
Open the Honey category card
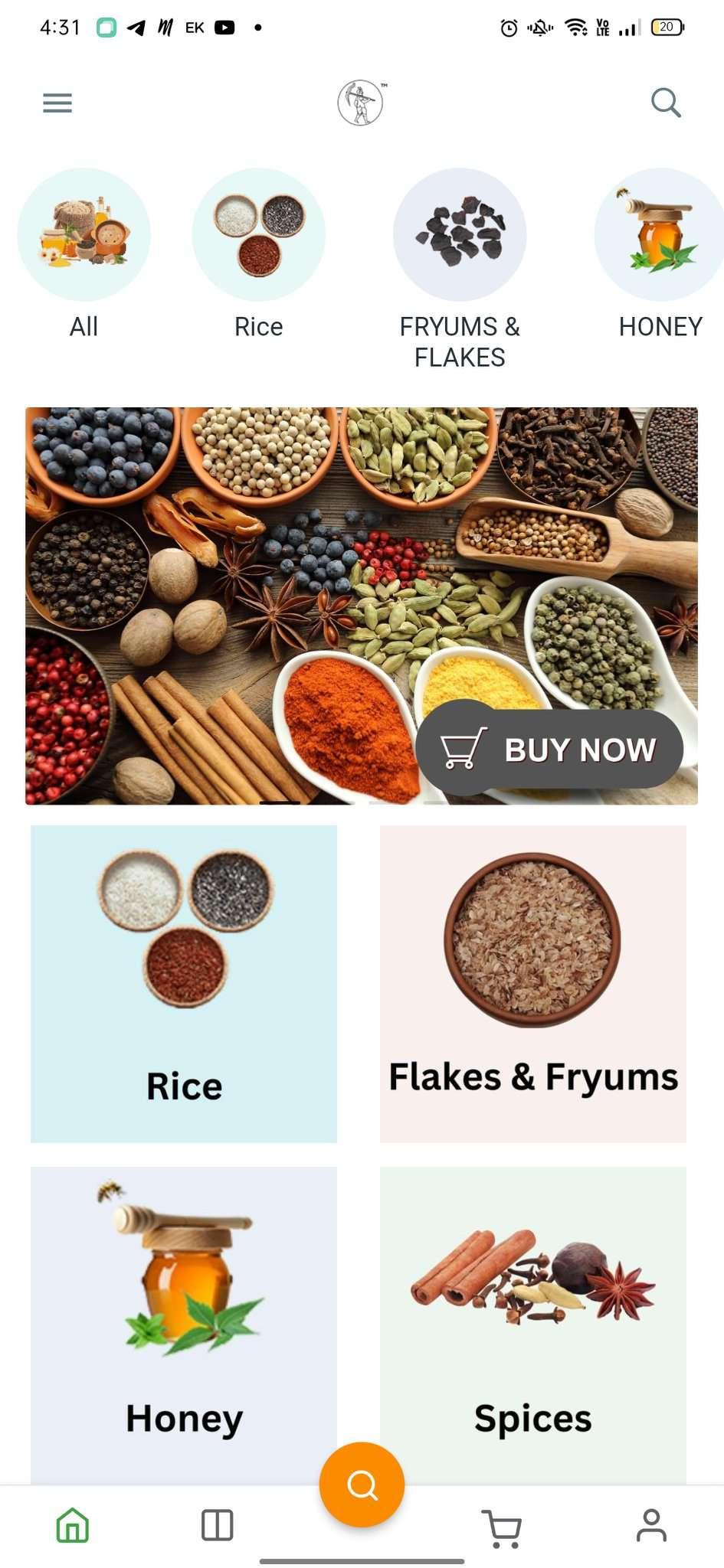coord(184,1317)
